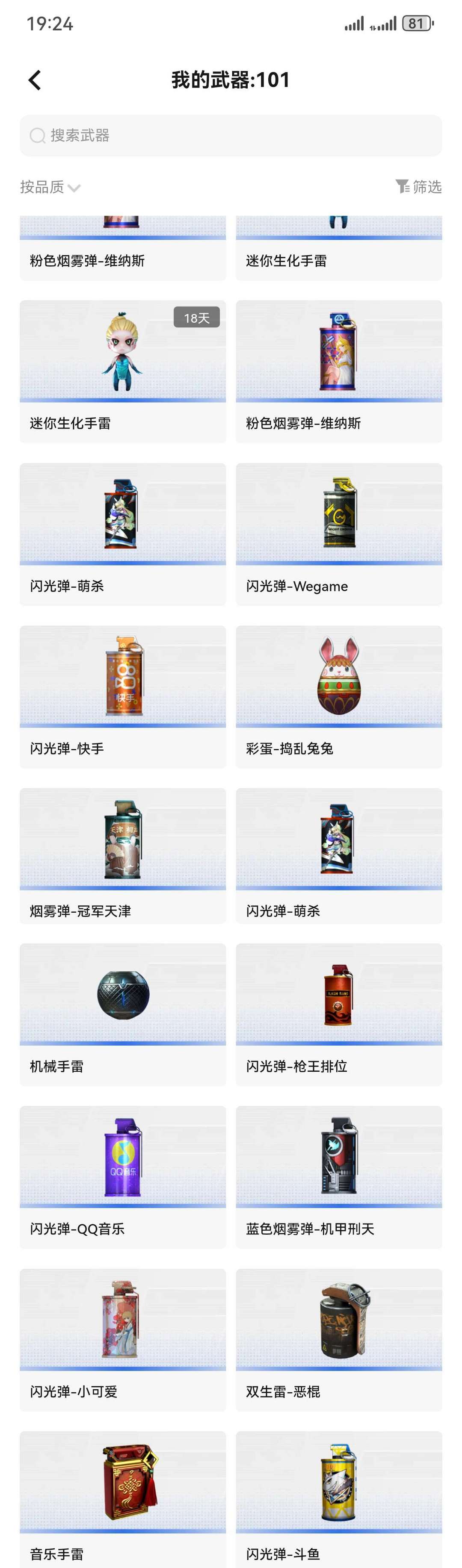Open the 闪光弹-斗鱼 card

pyautogui.click(x=339, y=1498)
